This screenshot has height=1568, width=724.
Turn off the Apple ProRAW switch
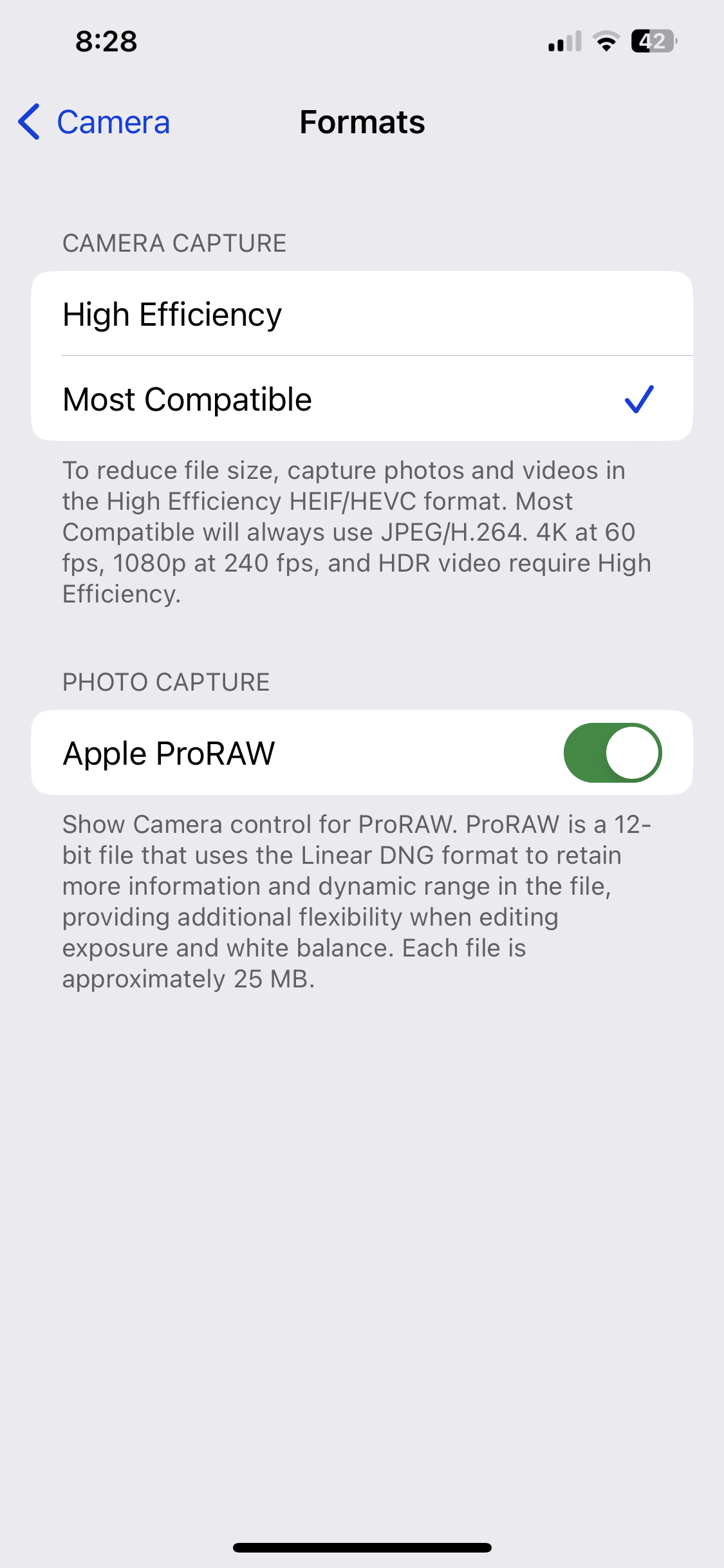pyautogui.click(x=612, y=752)
